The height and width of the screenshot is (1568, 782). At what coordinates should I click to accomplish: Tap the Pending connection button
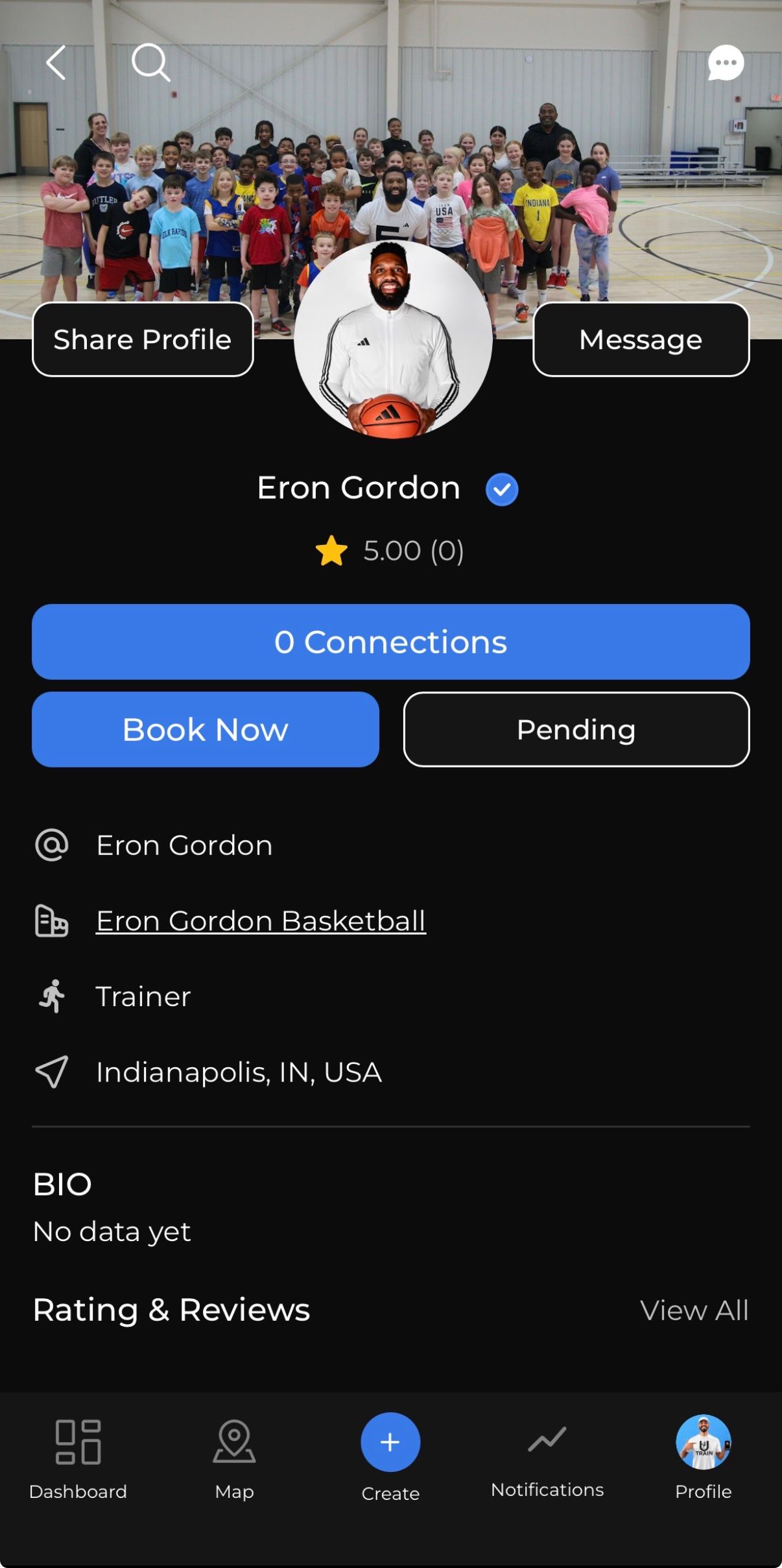point(576,729)
